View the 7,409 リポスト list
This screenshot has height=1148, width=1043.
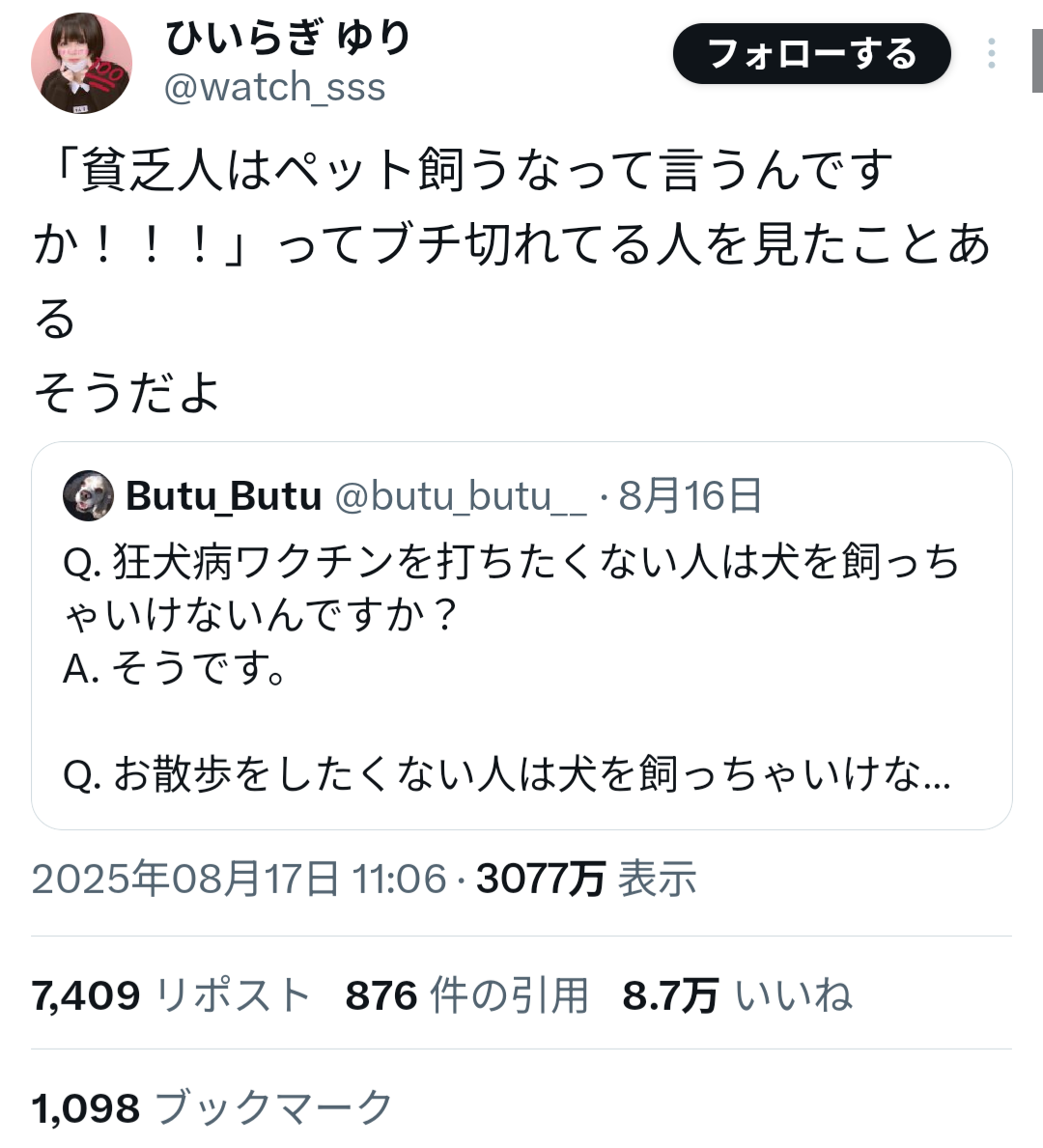click(171, 994)
